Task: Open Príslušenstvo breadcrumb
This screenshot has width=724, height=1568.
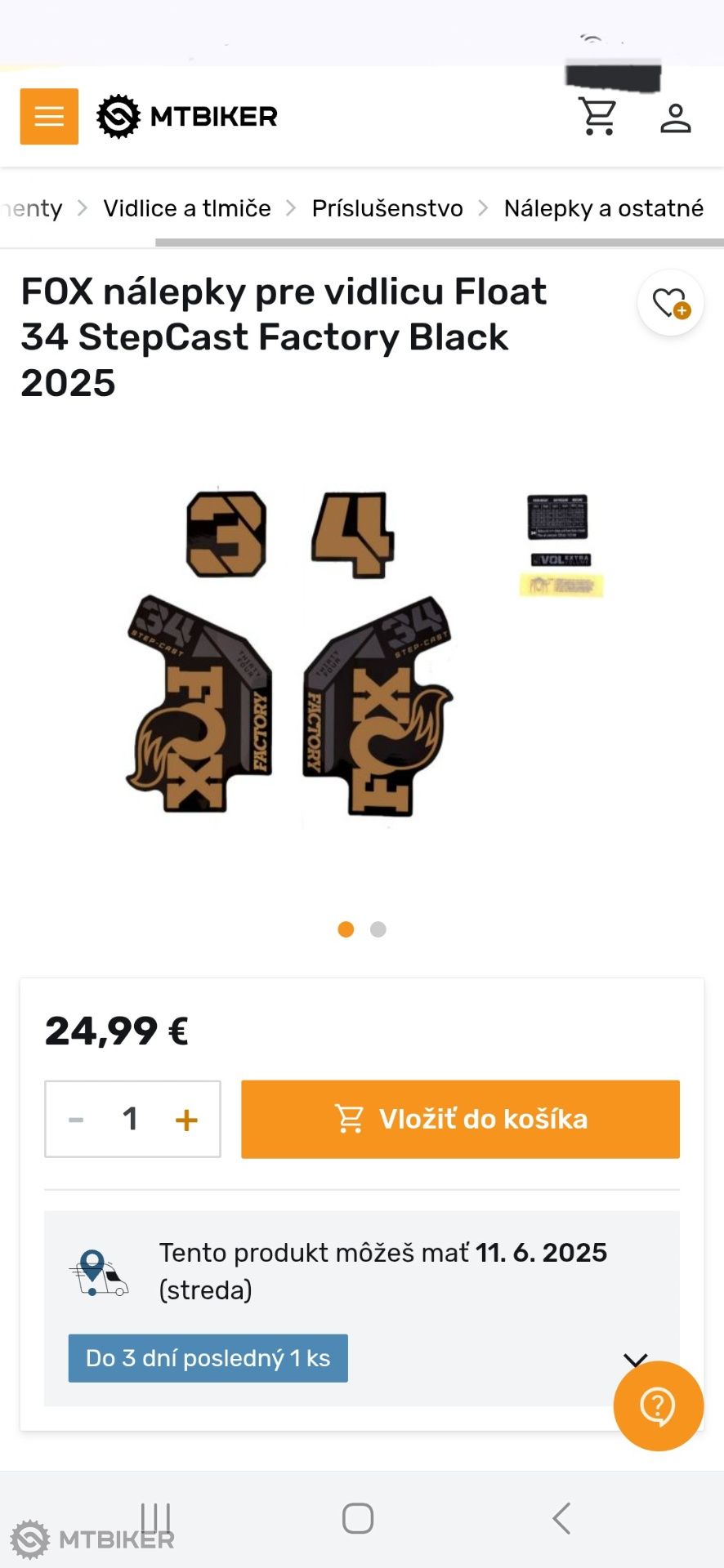Action: 387,208
